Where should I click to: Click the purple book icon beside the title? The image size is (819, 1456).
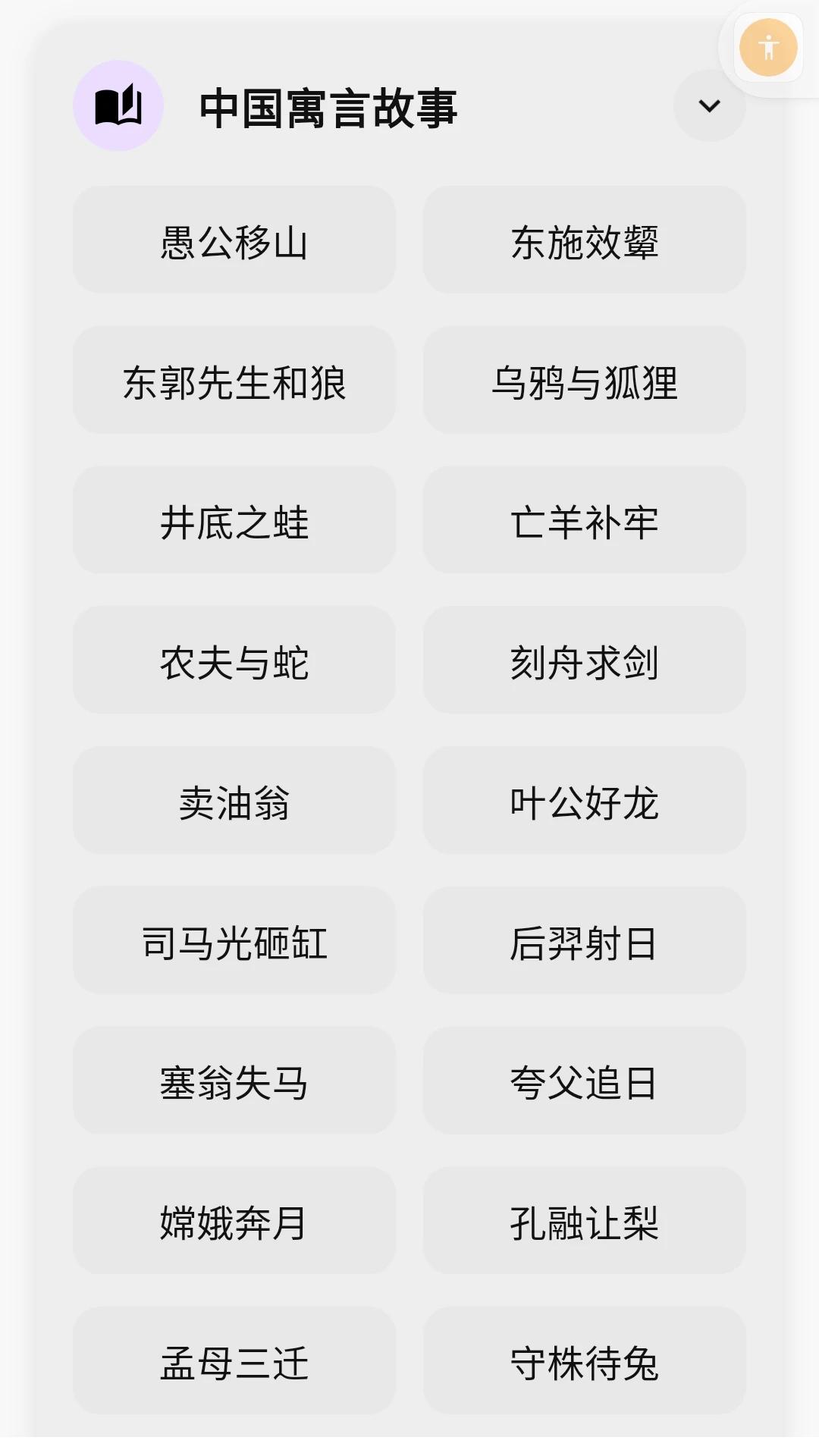tap(118, 106)
